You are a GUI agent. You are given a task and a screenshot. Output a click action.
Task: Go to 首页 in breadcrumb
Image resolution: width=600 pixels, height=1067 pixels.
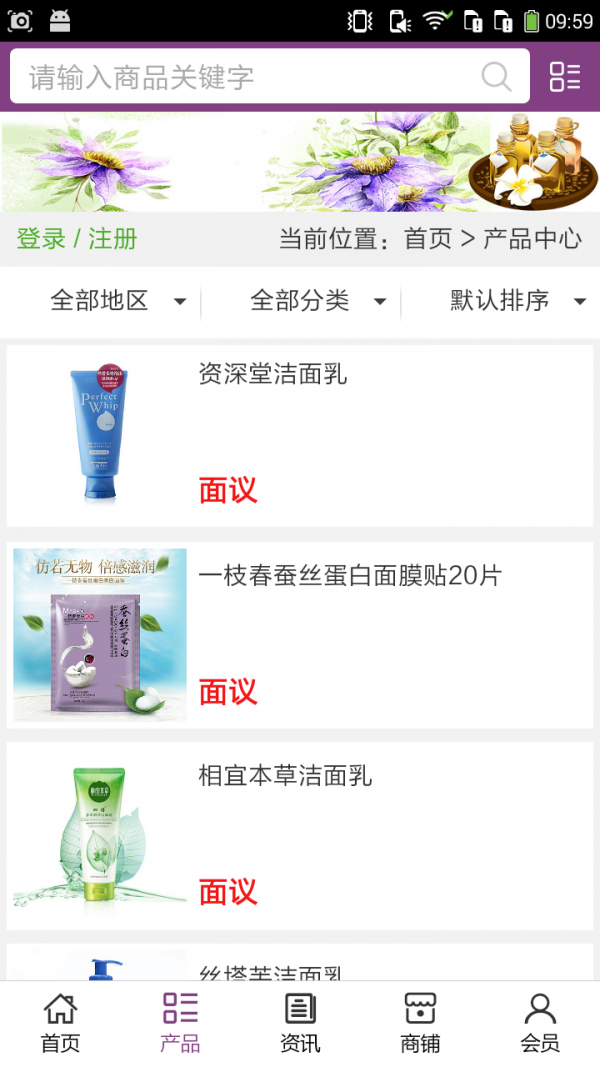pyautogui.click(x=428, y=239)
